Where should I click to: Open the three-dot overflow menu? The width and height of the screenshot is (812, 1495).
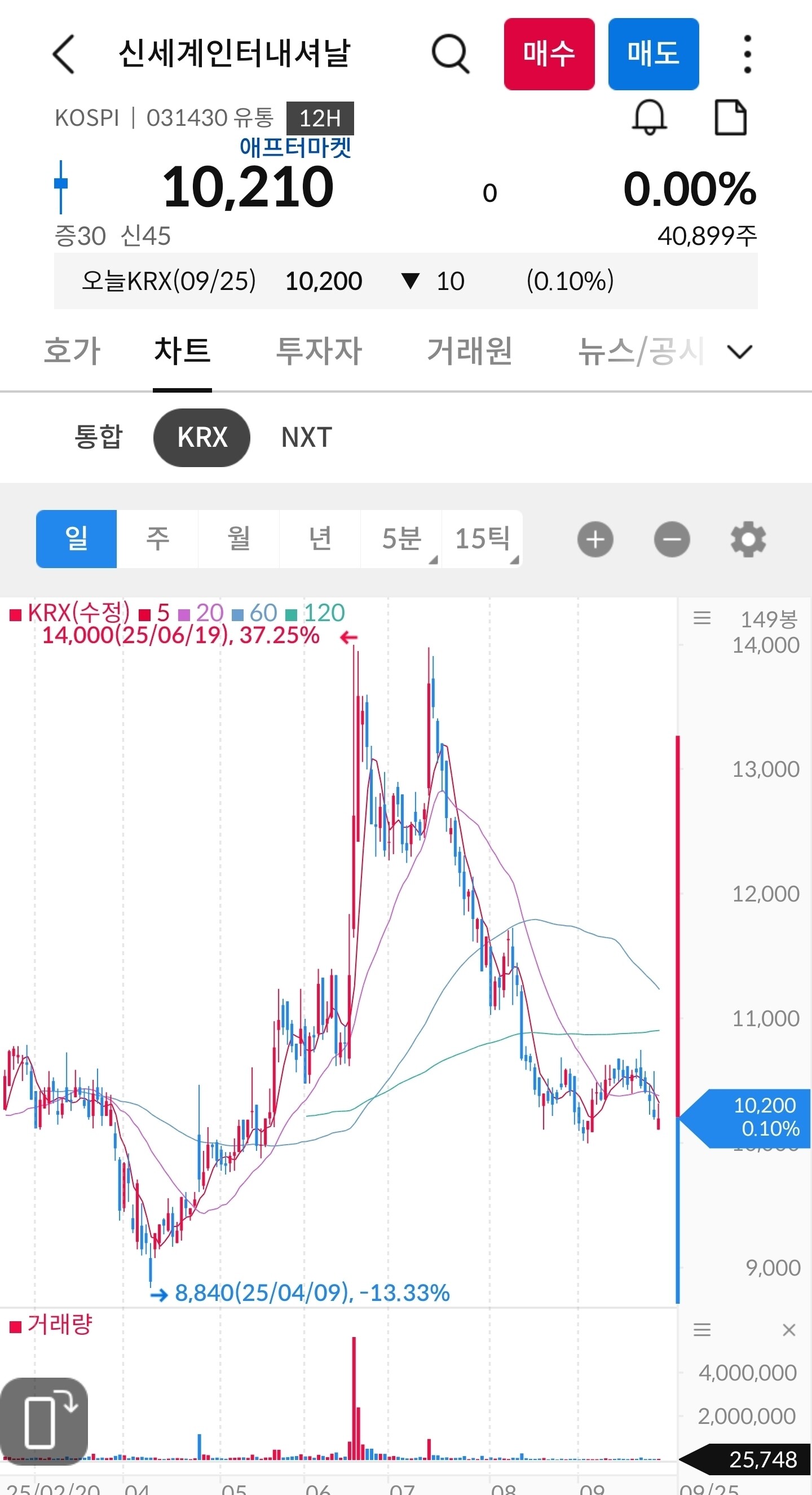[748, 55]
